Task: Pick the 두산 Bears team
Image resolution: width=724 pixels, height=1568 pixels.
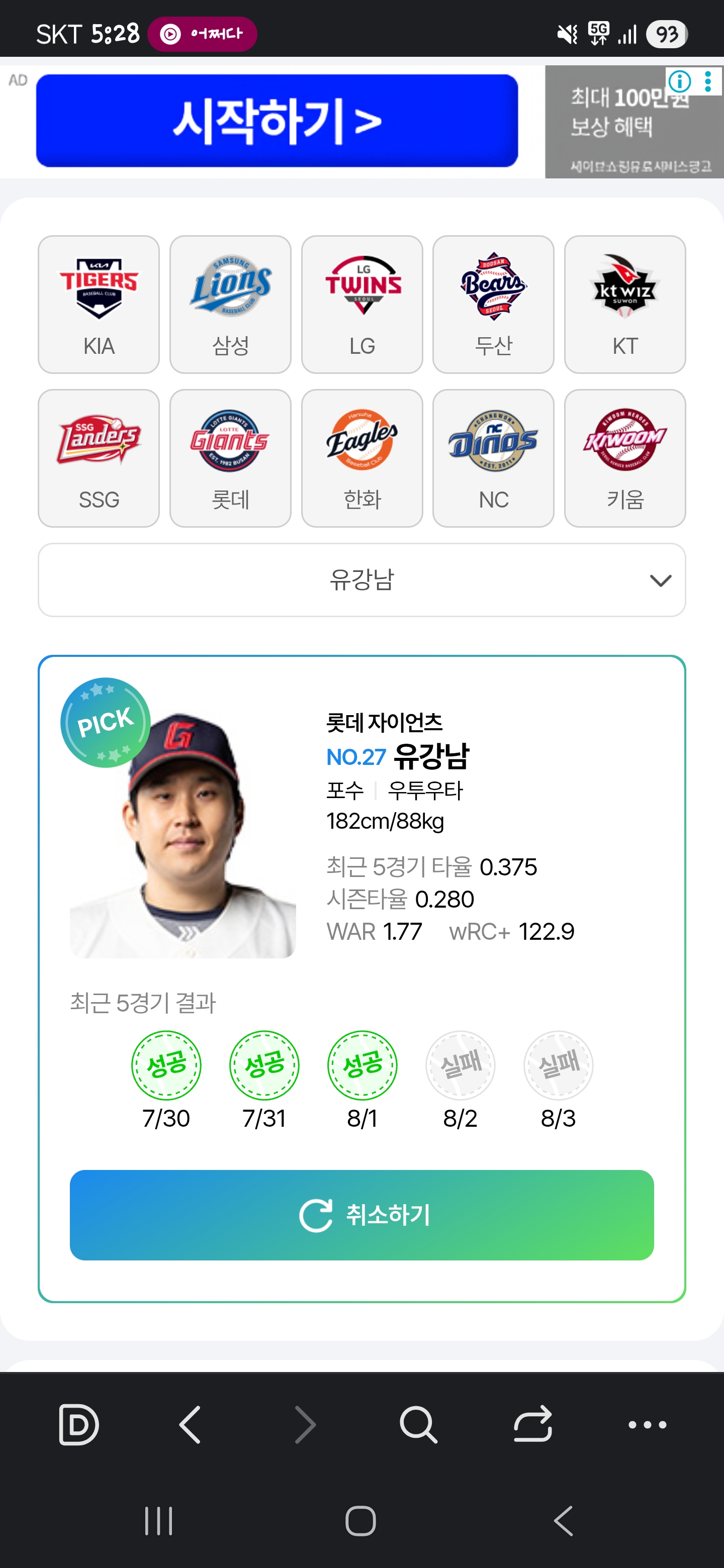Action: point(493,305)
